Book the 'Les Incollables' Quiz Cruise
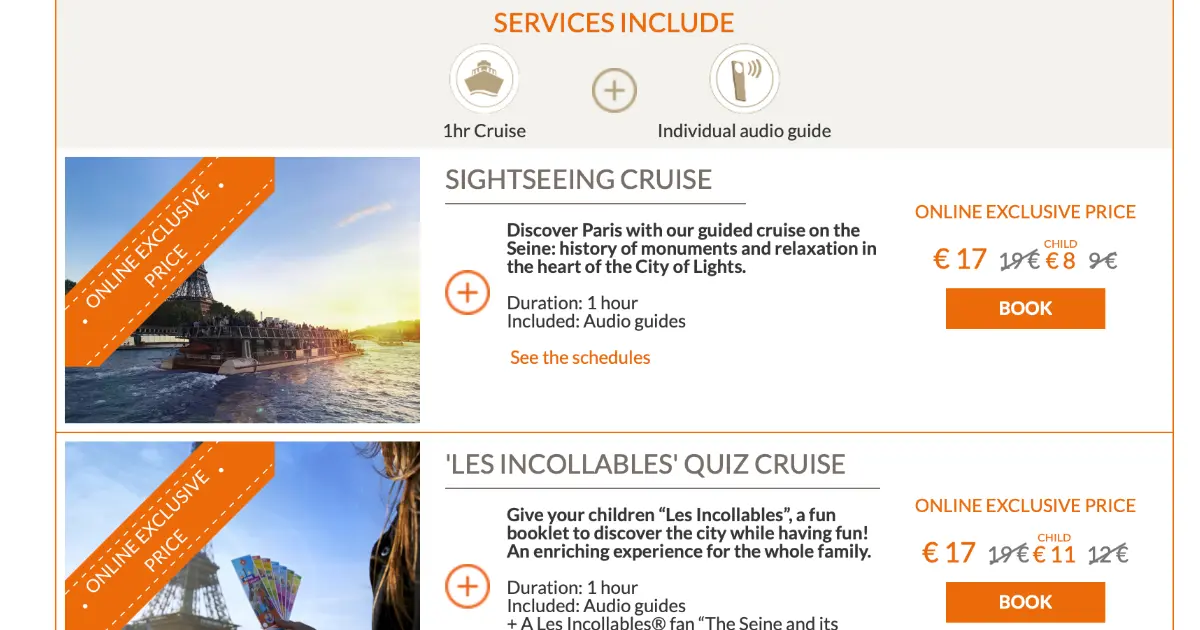This screenshot has width=1200, height=630. click(x=1025, y=602)
